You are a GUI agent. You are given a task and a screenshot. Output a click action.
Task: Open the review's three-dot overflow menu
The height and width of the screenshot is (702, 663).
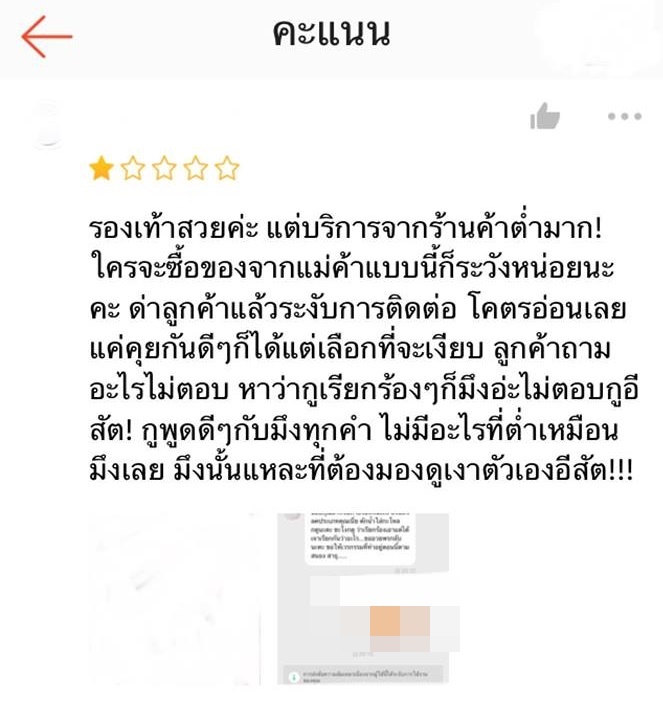pos(624,117)
